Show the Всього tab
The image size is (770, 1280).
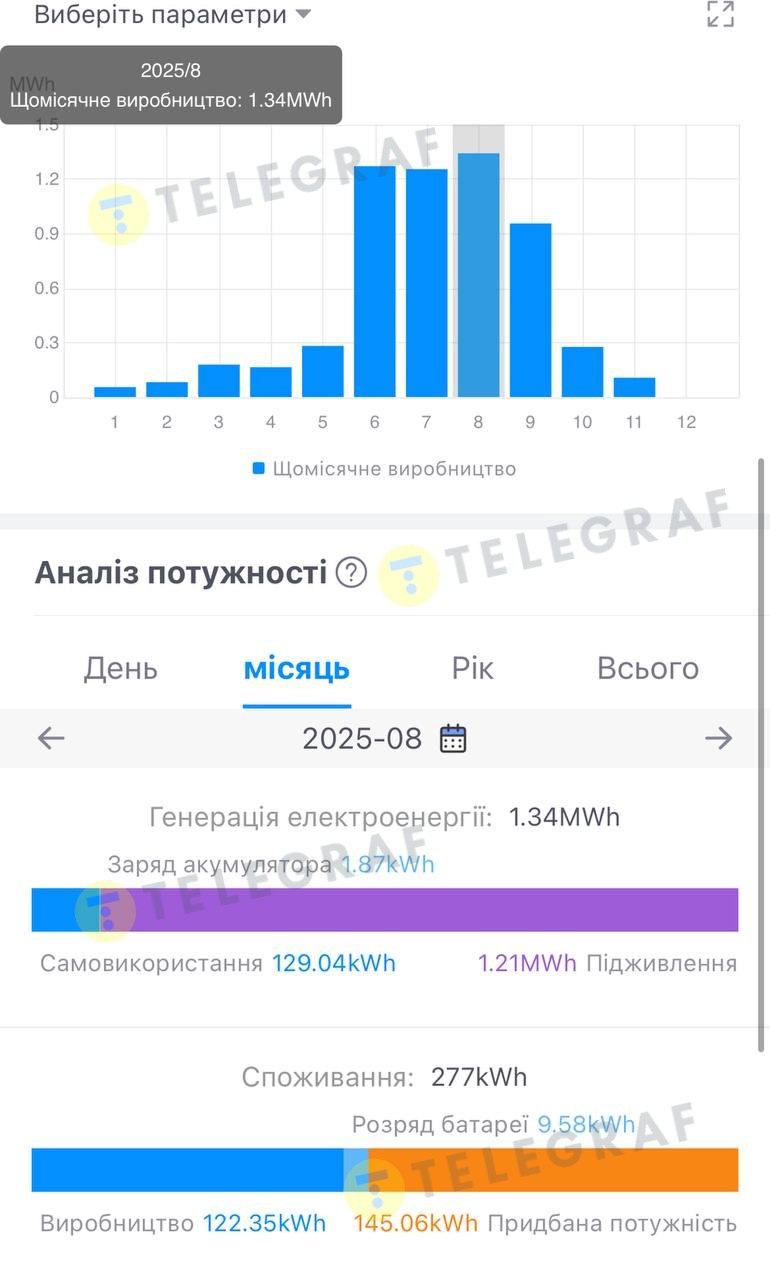point(647,668)
